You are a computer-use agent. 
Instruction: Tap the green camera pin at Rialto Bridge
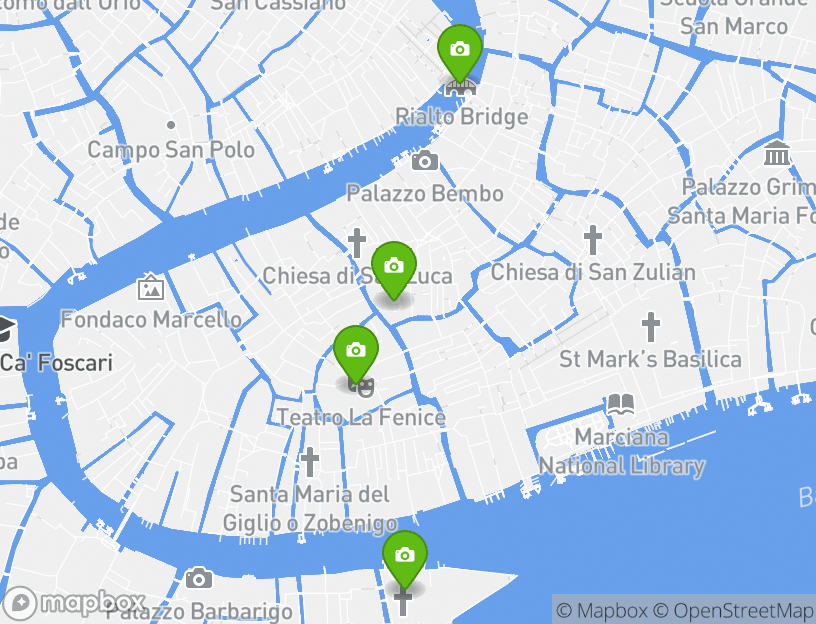tap(459, 50)
